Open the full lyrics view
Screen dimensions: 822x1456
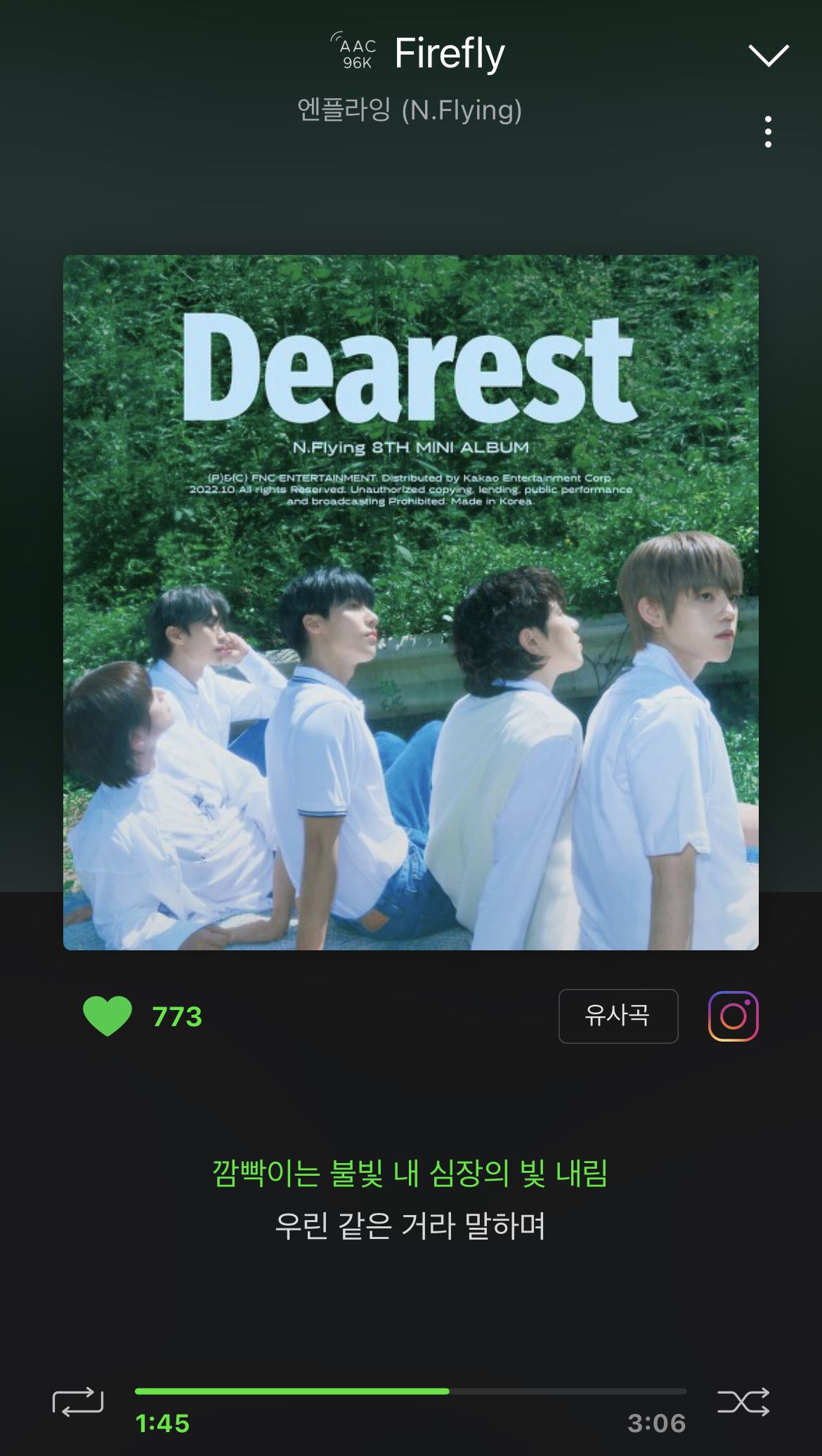coord(410,1199)
